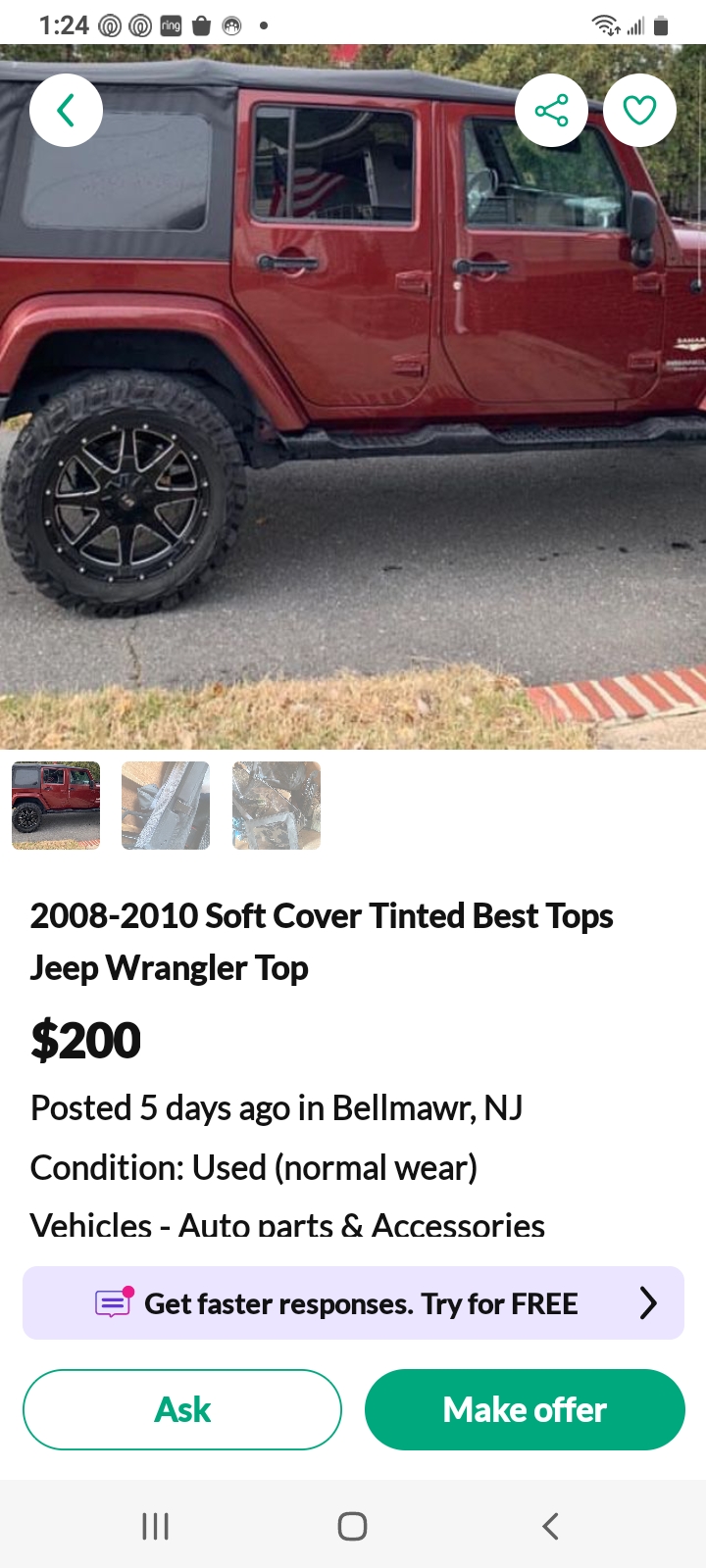Open the second thumbnail below the main photo
Screen dimensions: 706x1568
pos(165,806)
